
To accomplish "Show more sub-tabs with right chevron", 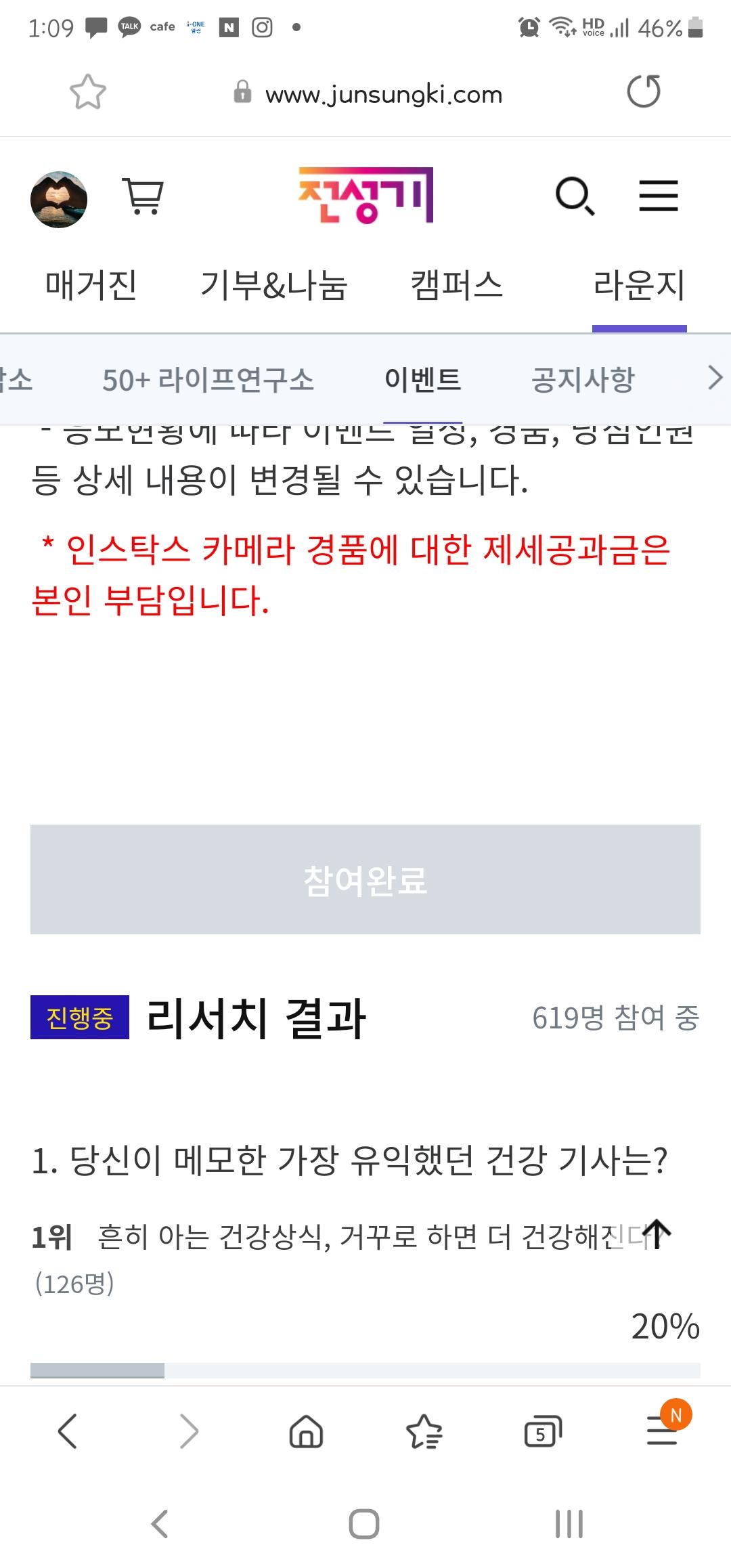I will pyautogui.click(x=715, y=378).
